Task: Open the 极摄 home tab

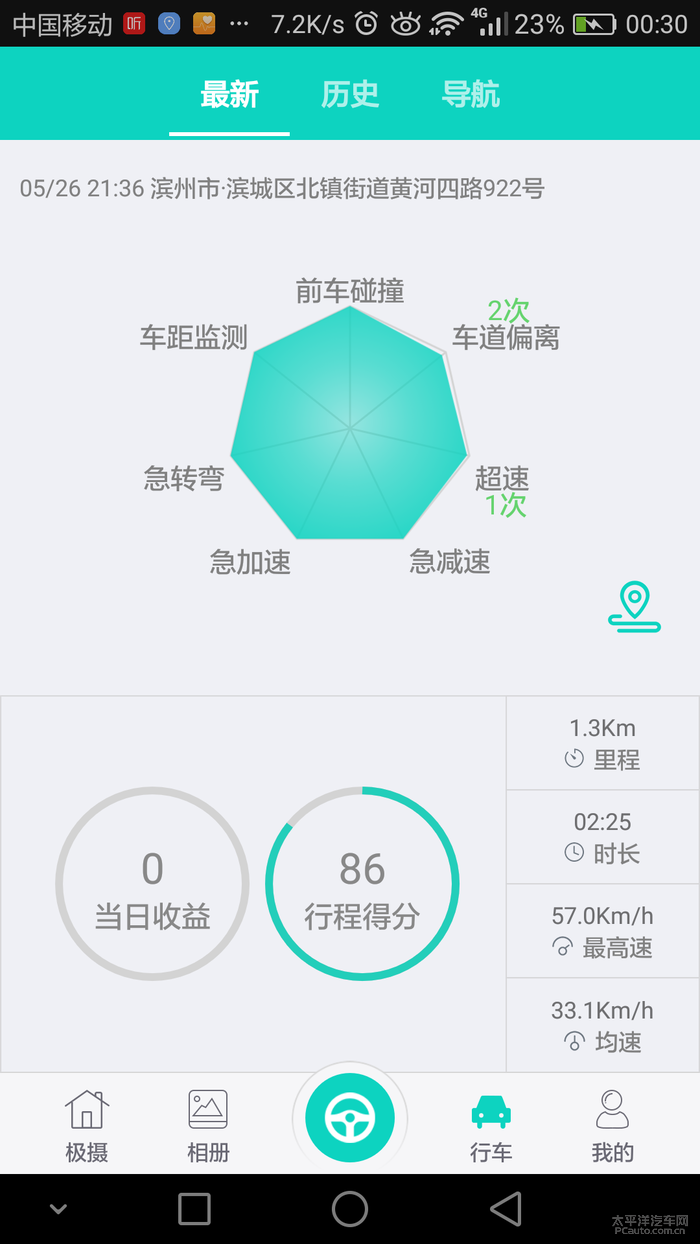Action: (x=87, y=1126)
